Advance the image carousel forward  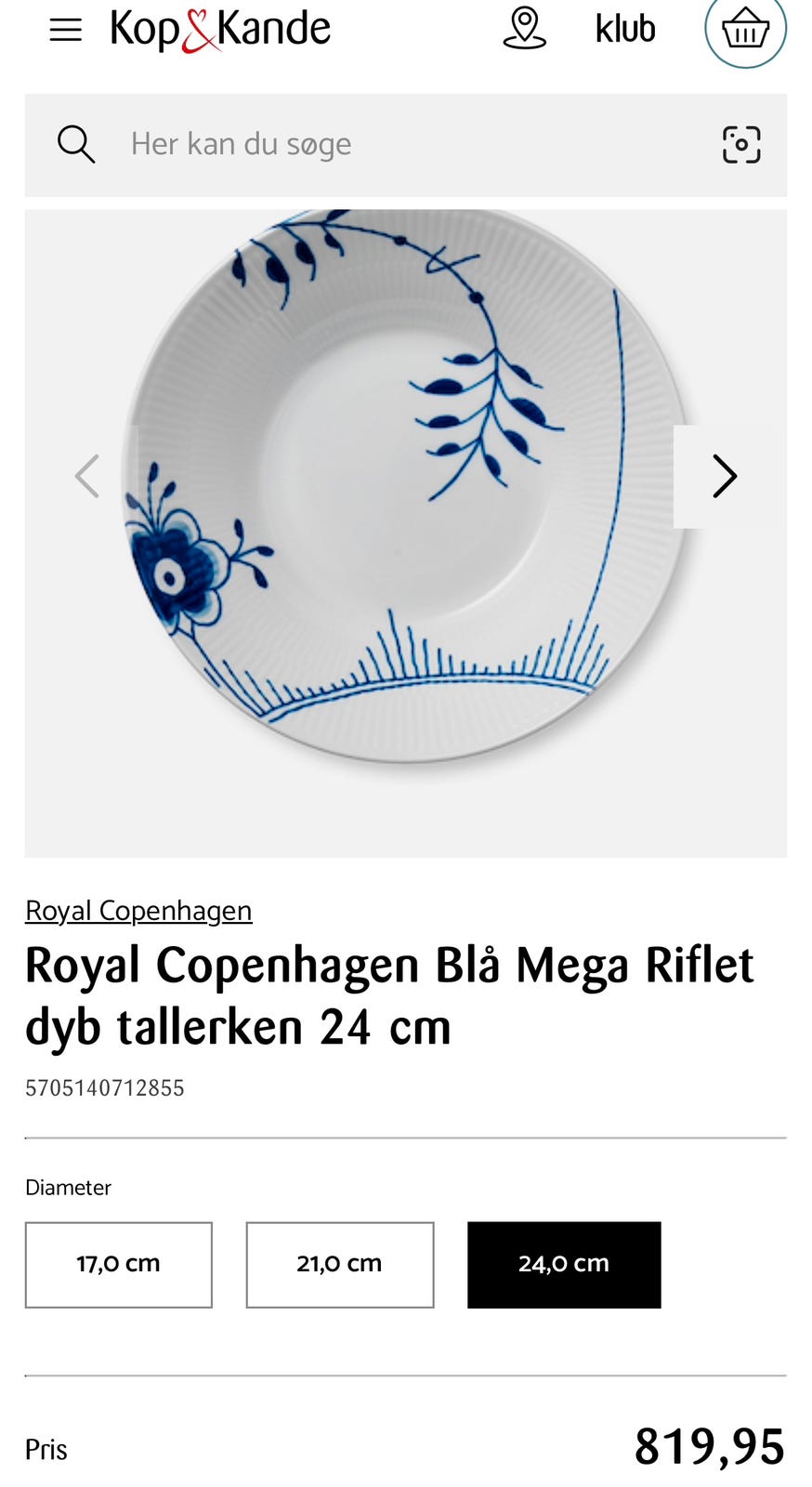point(725,475)
